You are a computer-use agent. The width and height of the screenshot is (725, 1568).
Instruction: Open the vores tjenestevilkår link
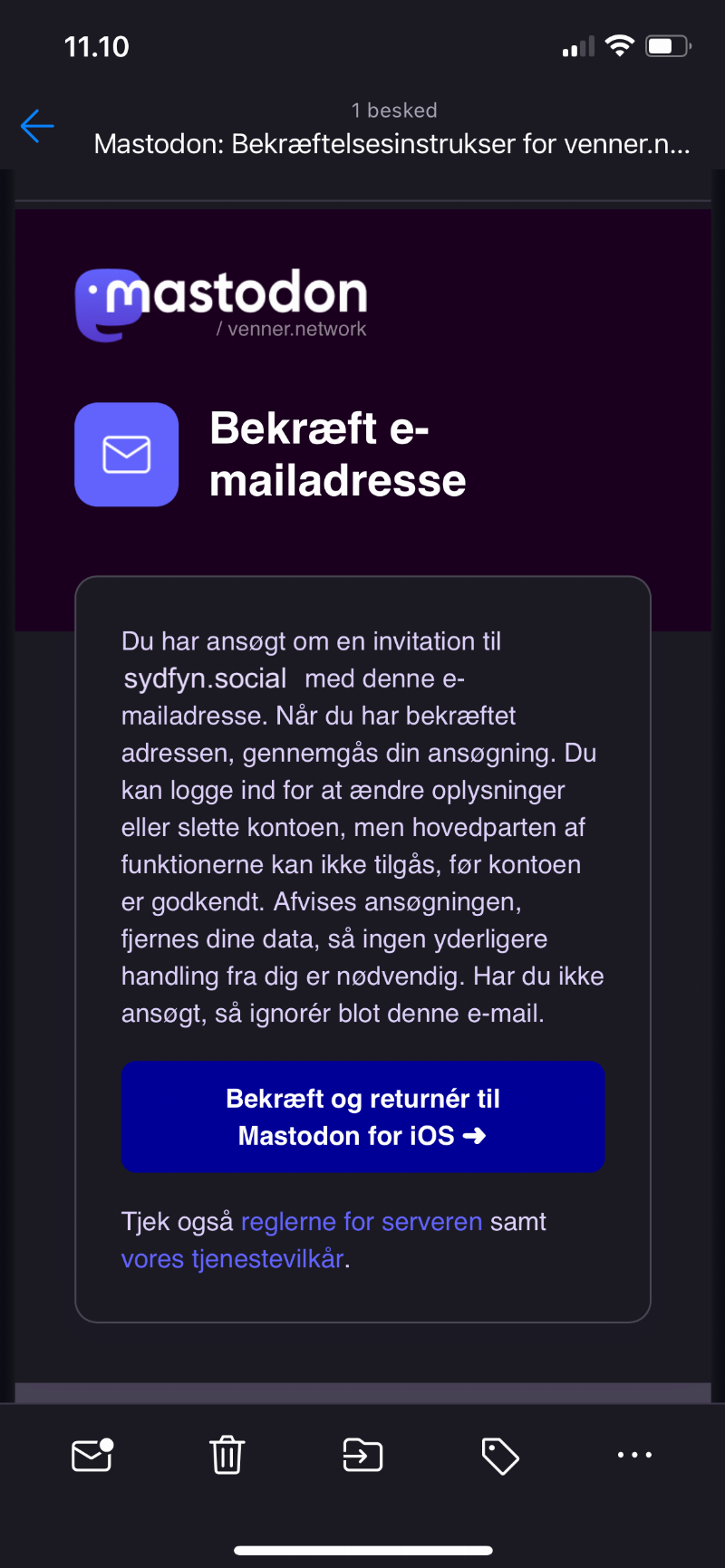click(233, 1258)
